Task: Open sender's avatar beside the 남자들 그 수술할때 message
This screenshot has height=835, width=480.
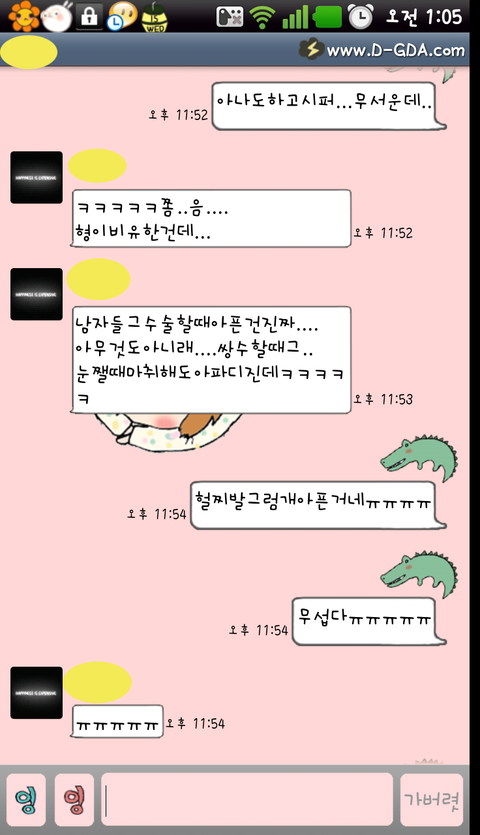Action: pos(36,294)
